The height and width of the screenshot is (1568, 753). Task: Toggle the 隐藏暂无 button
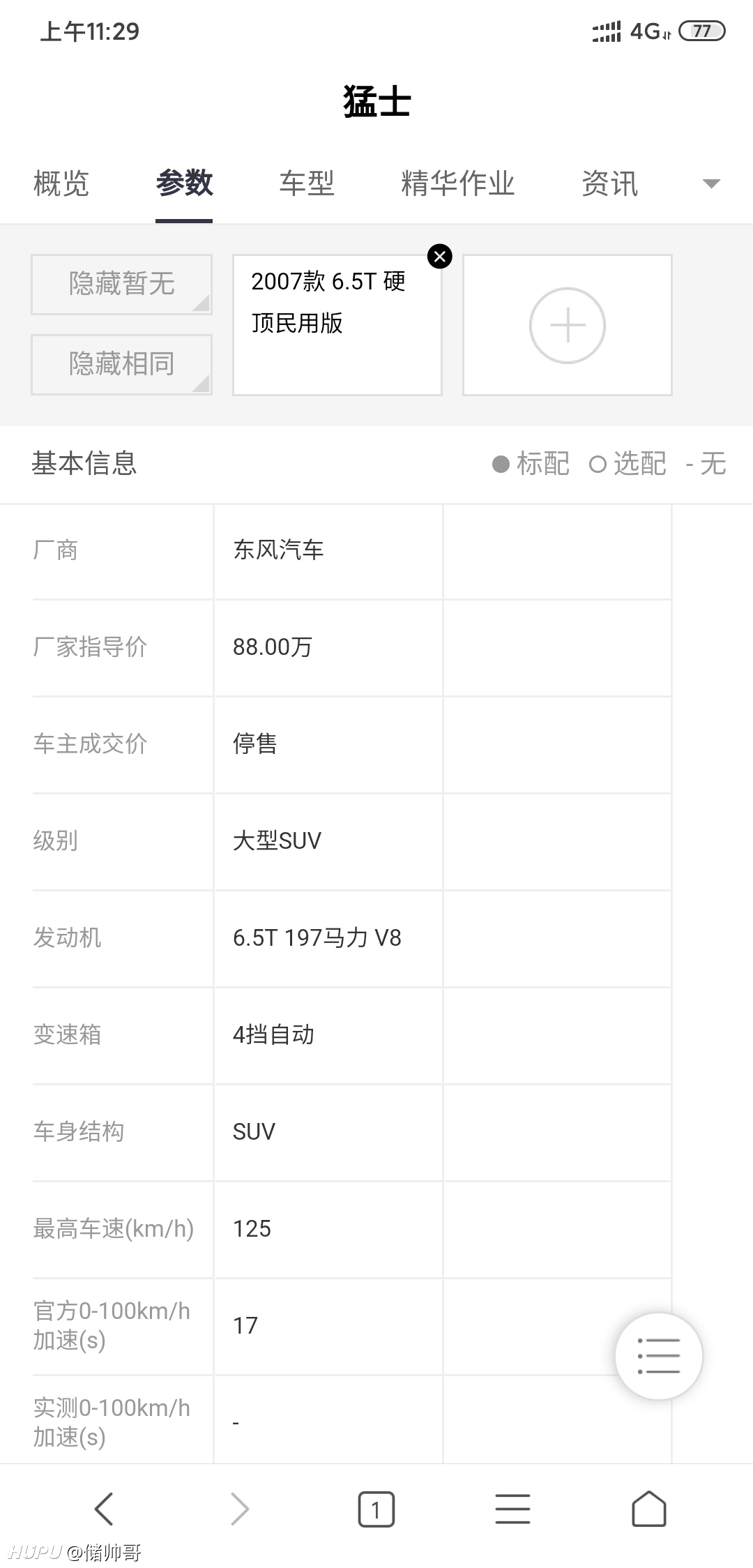point(121,284)
